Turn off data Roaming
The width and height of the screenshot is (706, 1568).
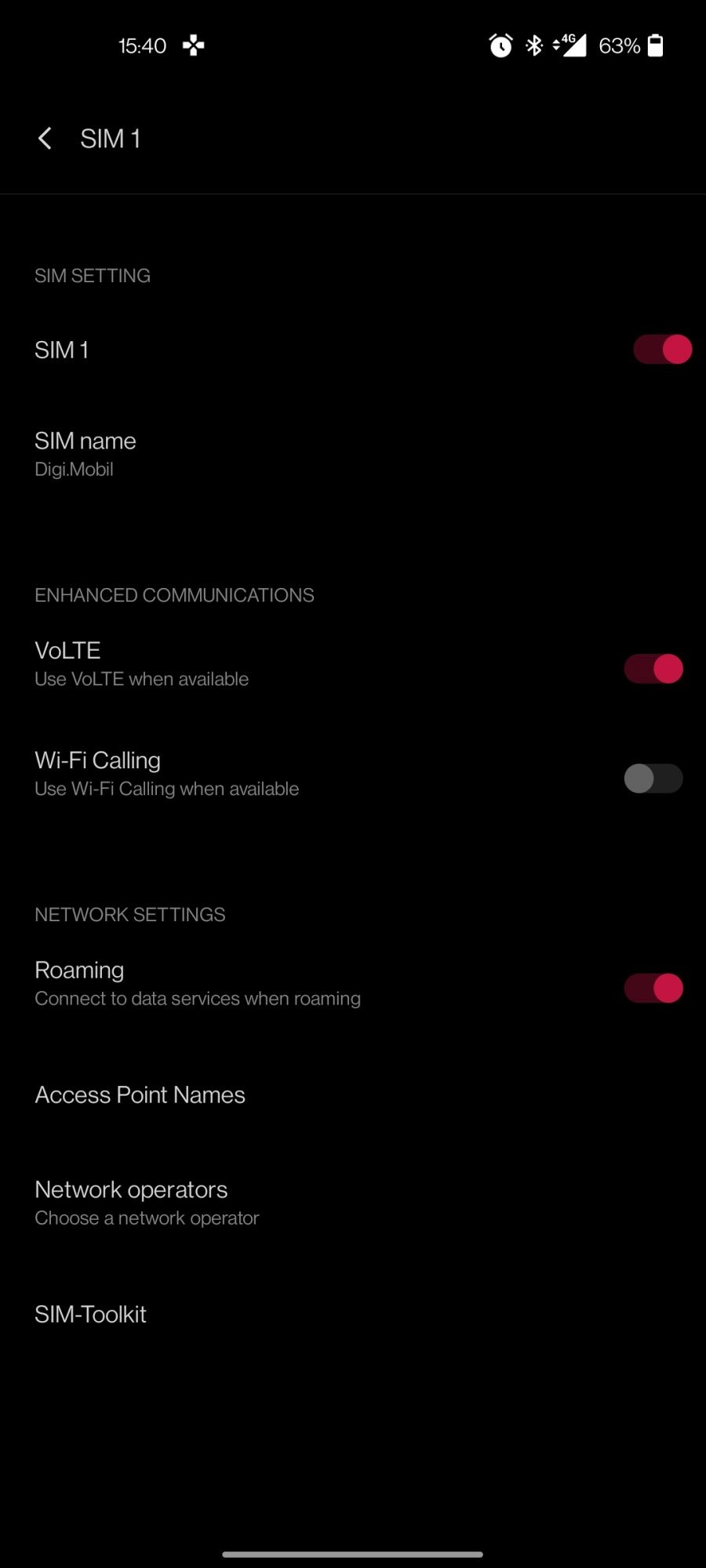(653, 988)
